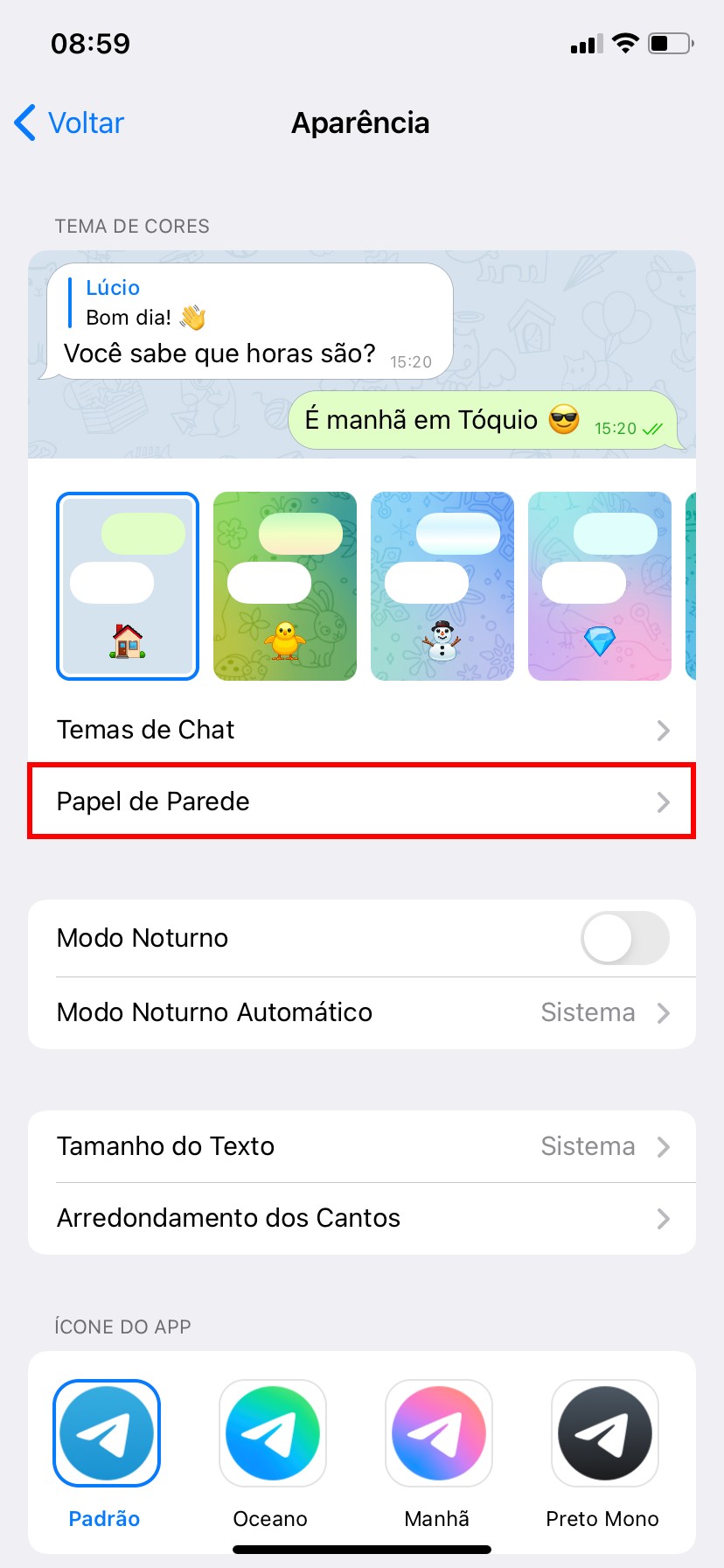
Task: Switch to the Manhã app icon
Action: point(439,1433)
